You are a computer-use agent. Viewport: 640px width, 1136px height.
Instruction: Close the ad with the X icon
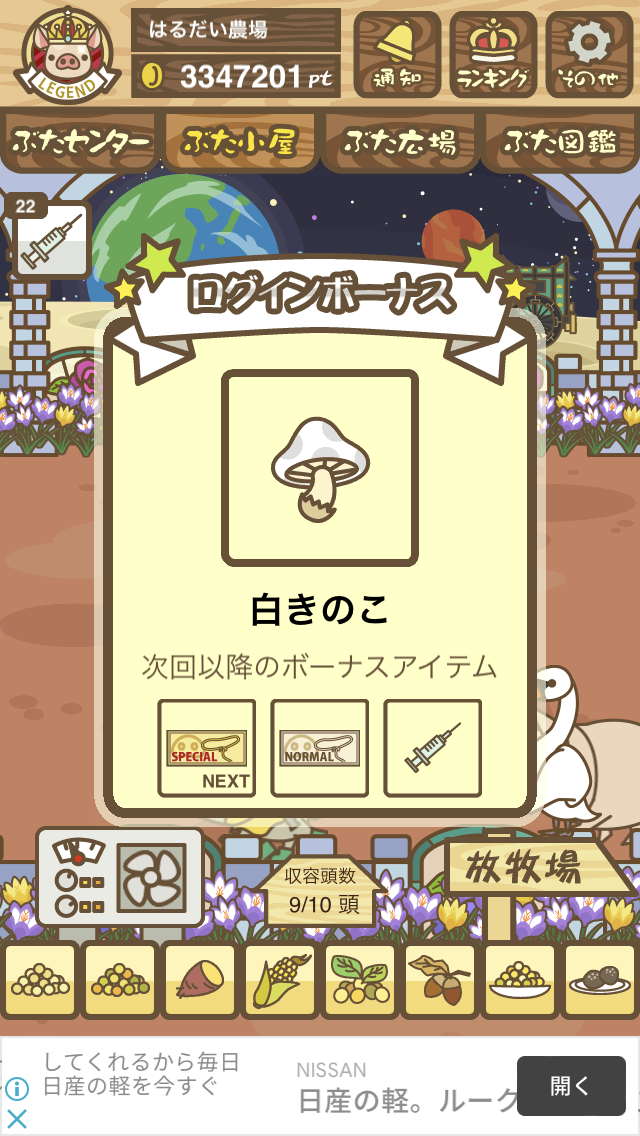click(17, 1120)
